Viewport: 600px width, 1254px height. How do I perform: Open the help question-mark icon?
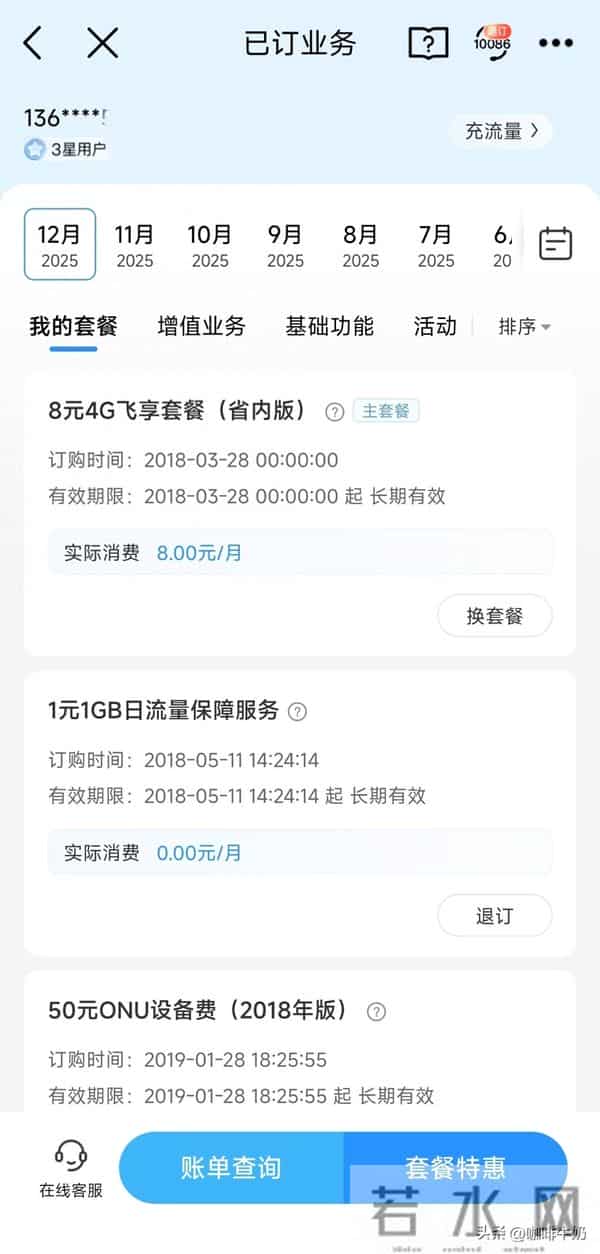pyautogui.click(x=428, y=43)
